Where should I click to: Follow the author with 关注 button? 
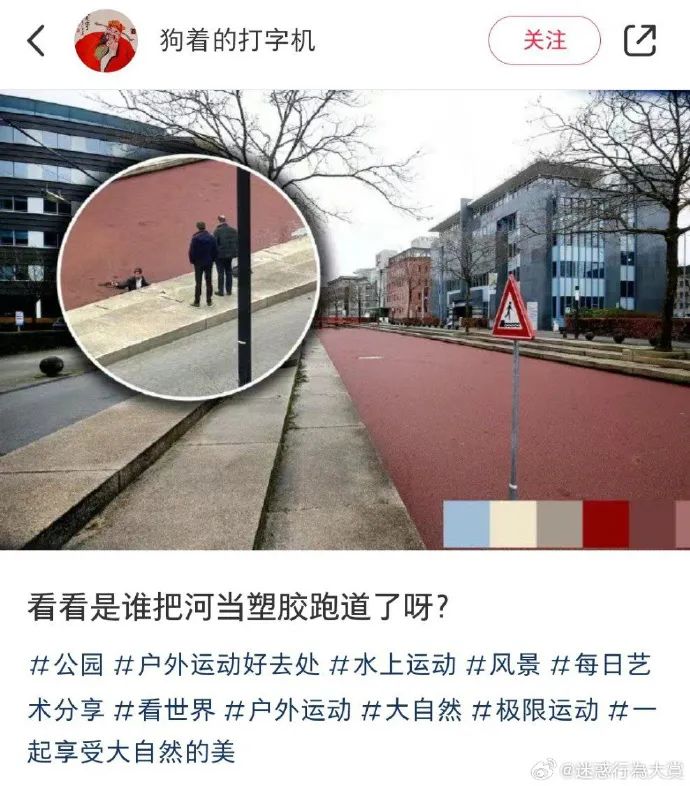click(544, 41)
